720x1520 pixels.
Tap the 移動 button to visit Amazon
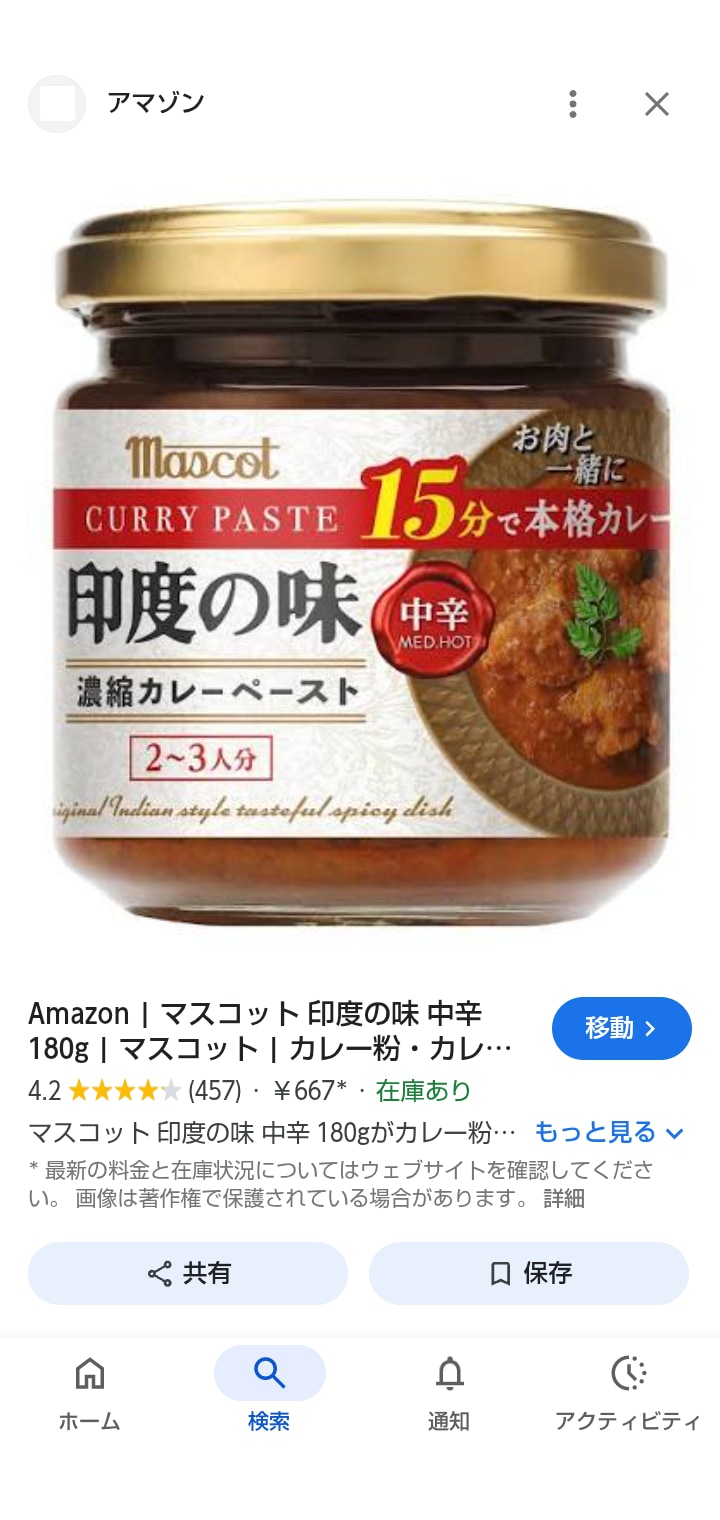pos(621,1028)
